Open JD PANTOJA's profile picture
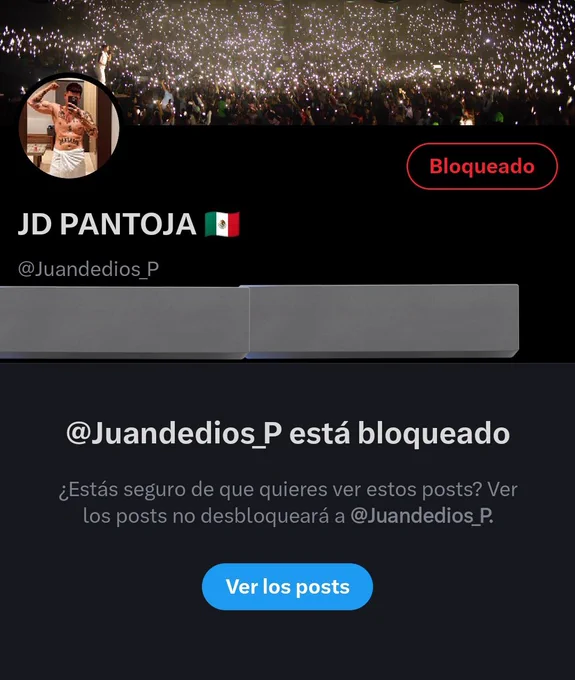 click(69, 128)
